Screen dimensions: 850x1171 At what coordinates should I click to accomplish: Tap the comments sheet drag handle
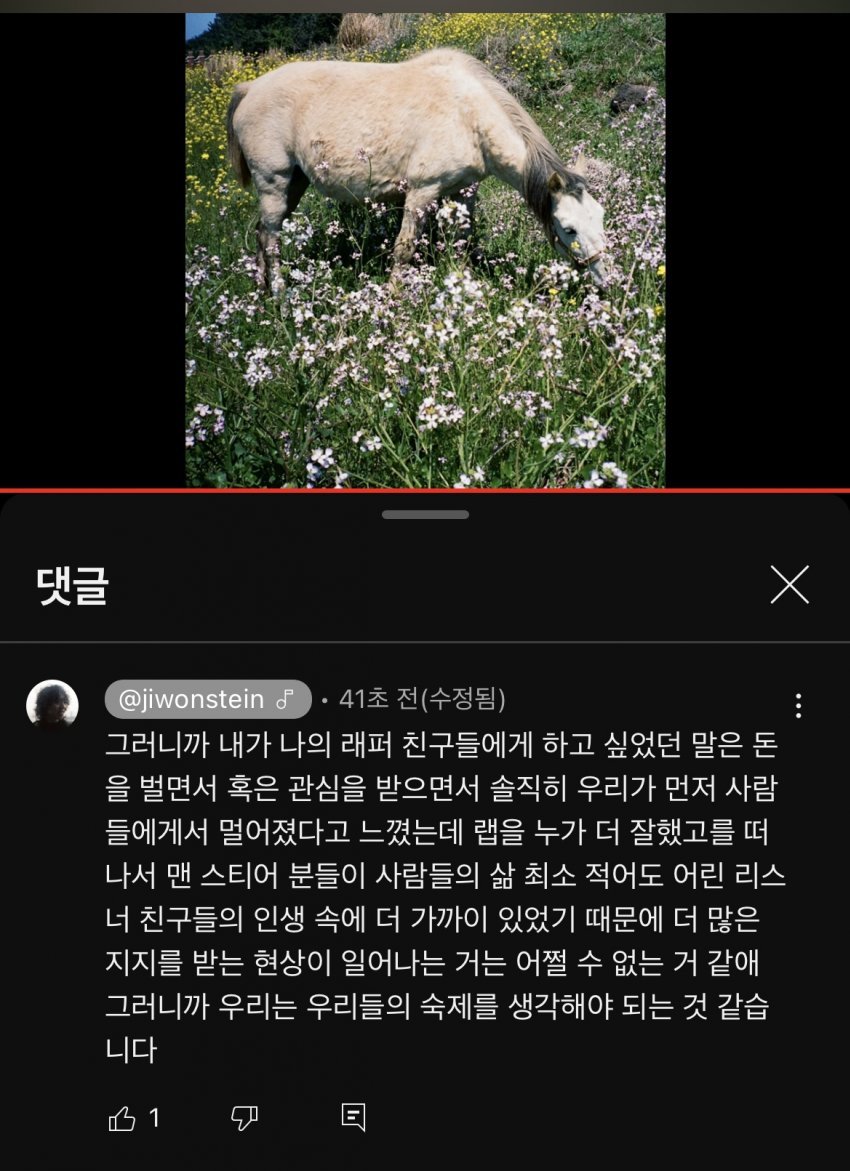pyautogui.click(x=425, y=514)
